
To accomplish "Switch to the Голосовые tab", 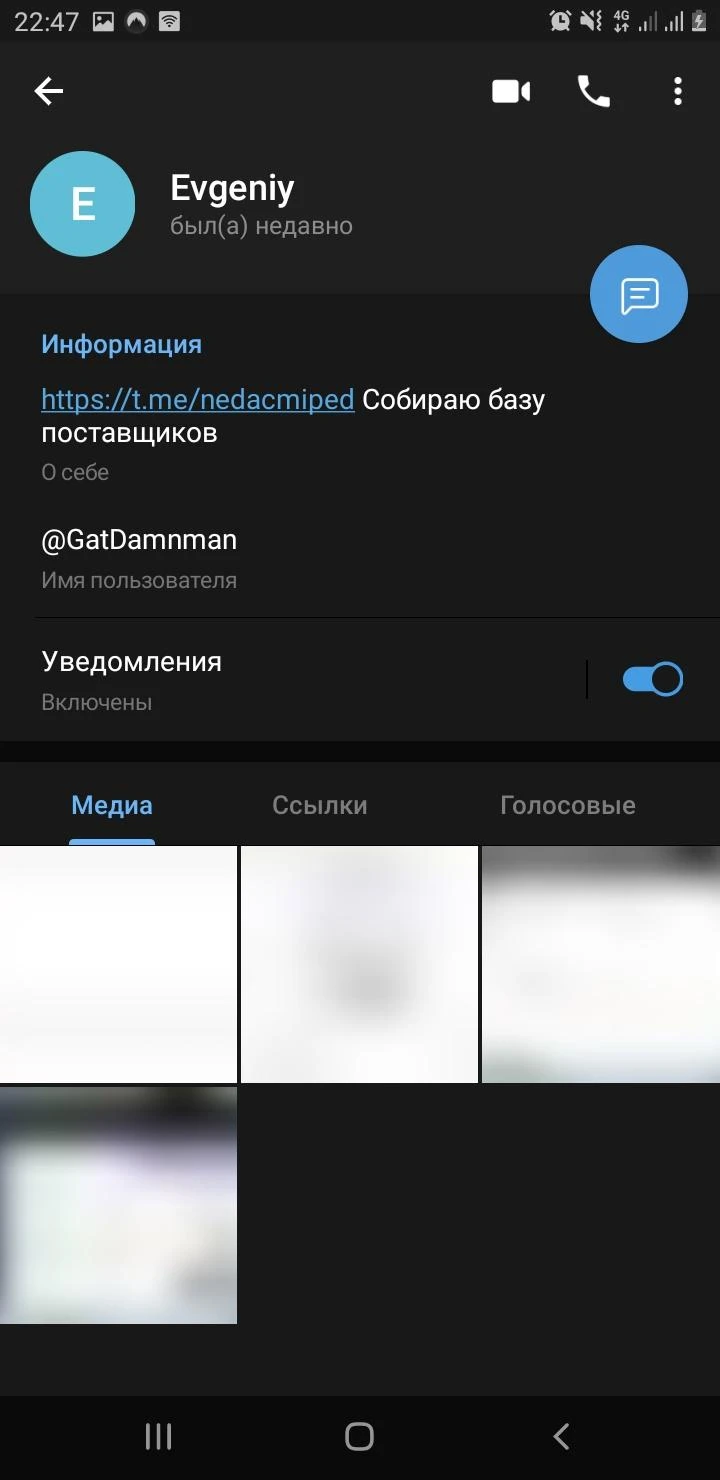I will (x=567, y=805).
